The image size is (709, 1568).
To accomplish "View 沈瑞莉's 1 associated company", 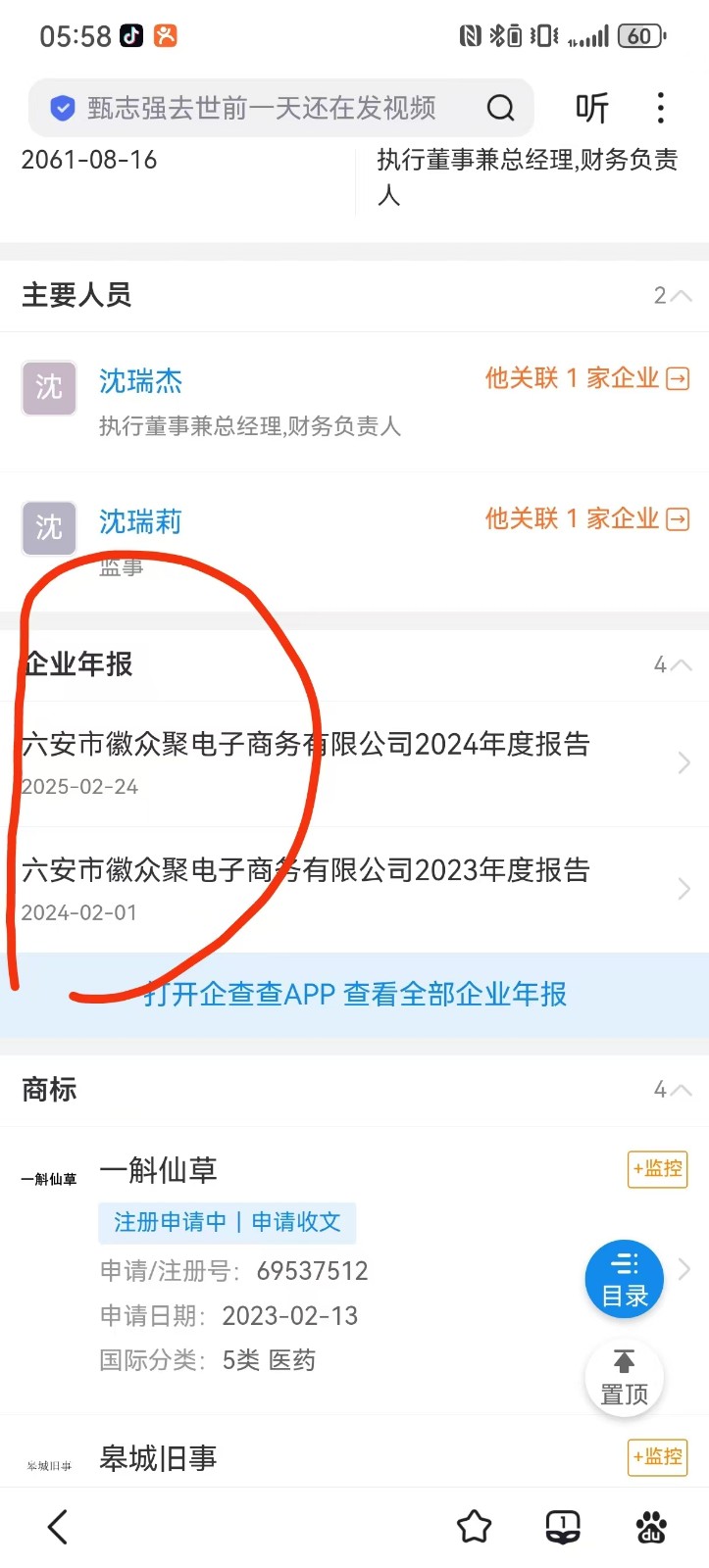I will point(586,518).
